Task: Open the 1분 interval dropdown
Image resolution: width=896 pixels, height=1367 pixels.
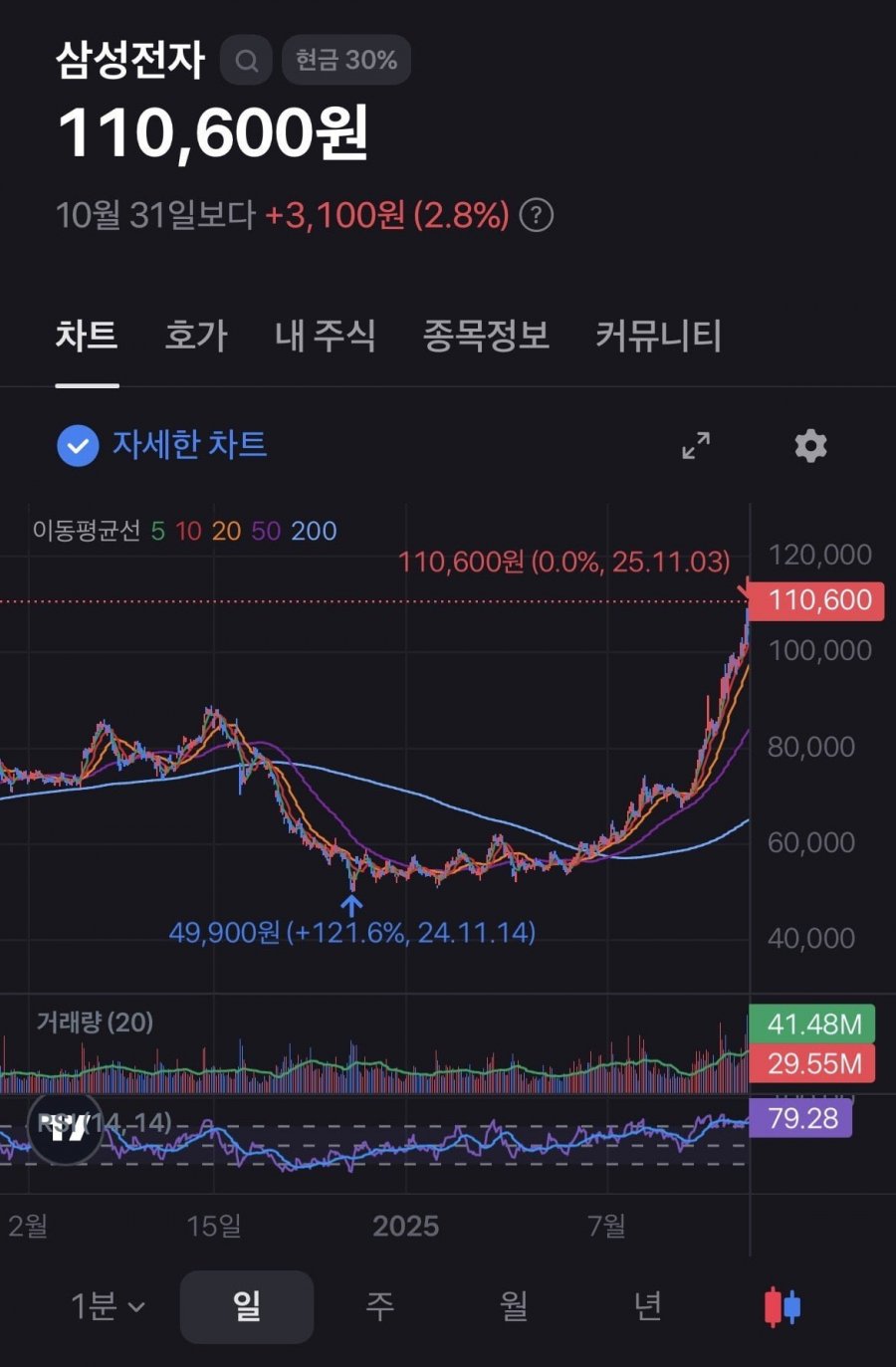Action: (108, 1305)
